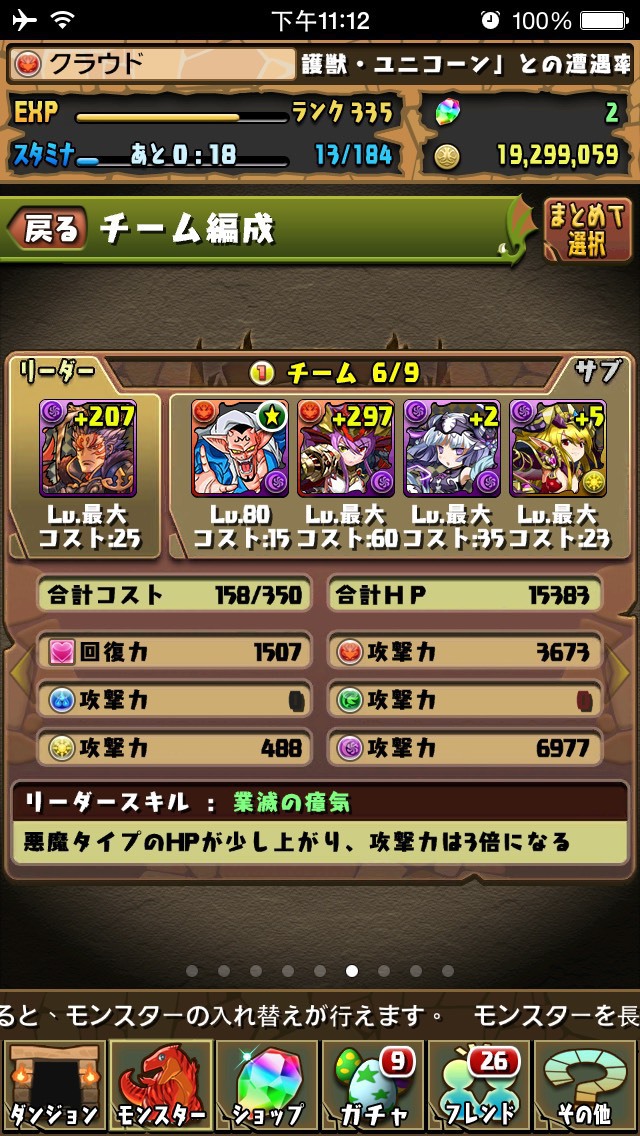Switch to the ダンジョン tab
This screenshot has height=1136, width=640.
pyautogui.click(x=53, y=1087)
